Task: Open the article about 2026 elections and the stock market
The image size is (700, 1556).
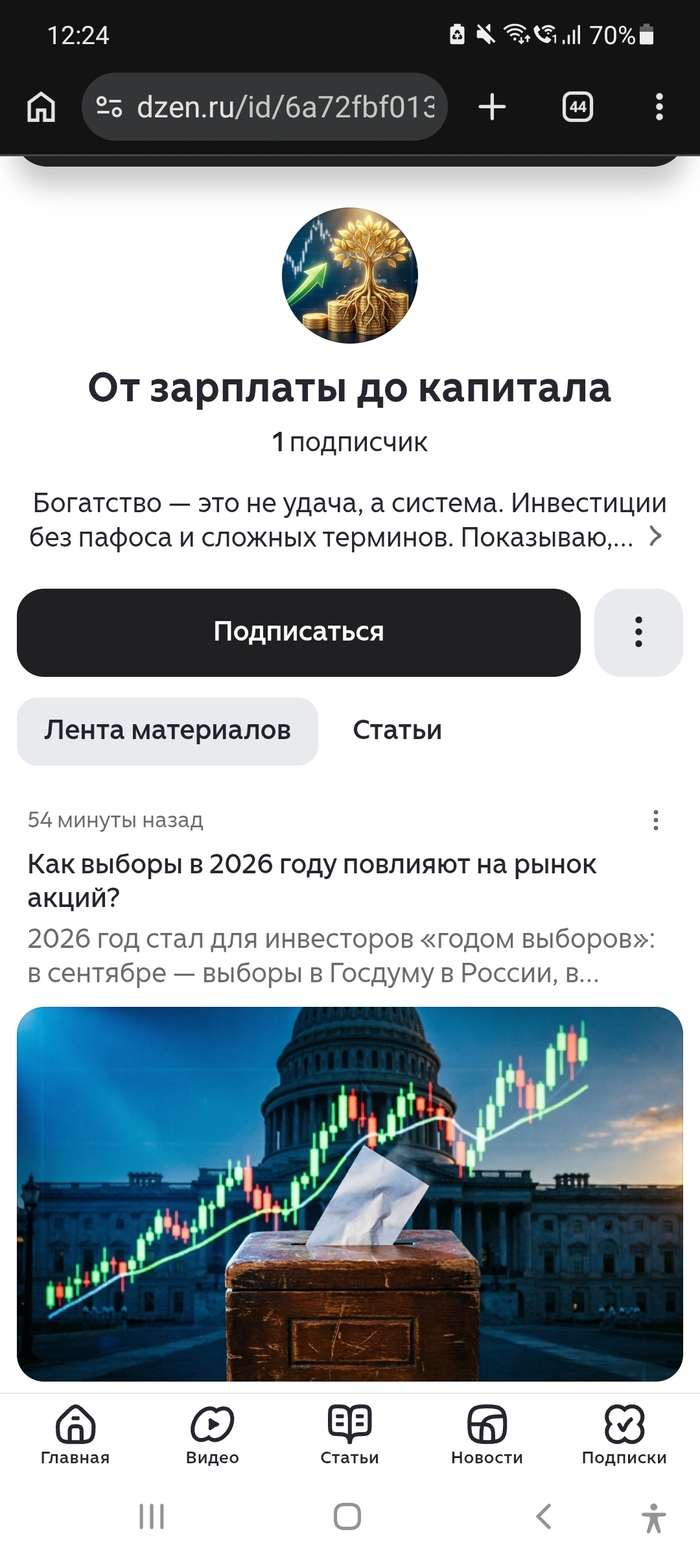Action: click(312, 881)
